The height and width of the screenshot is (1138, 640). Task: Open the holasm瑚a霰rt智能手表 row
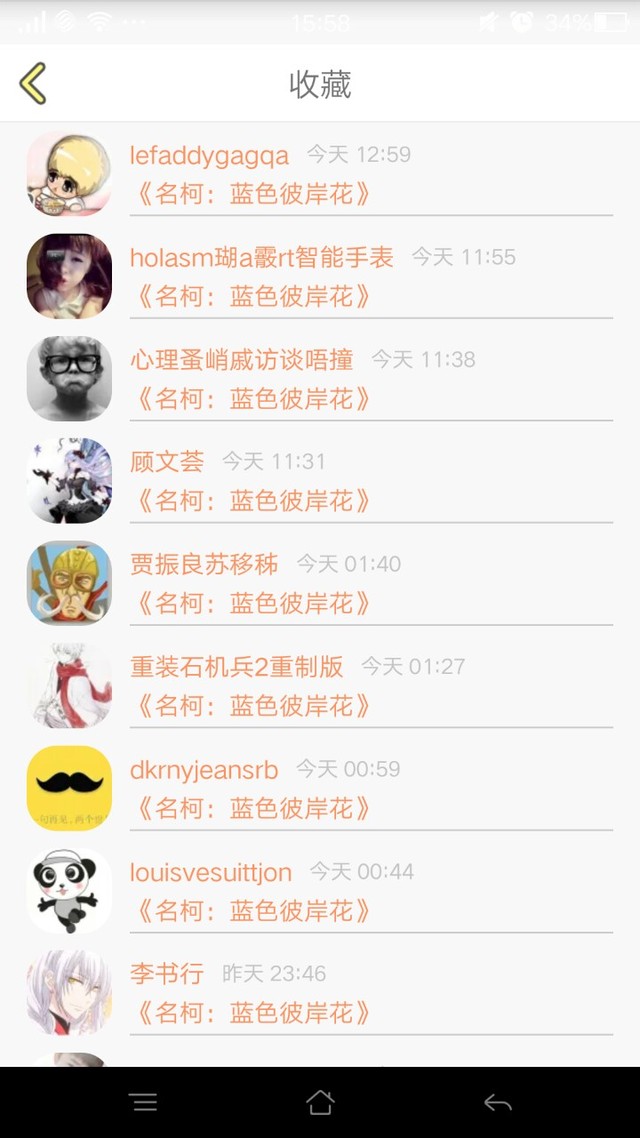point(320,277)
